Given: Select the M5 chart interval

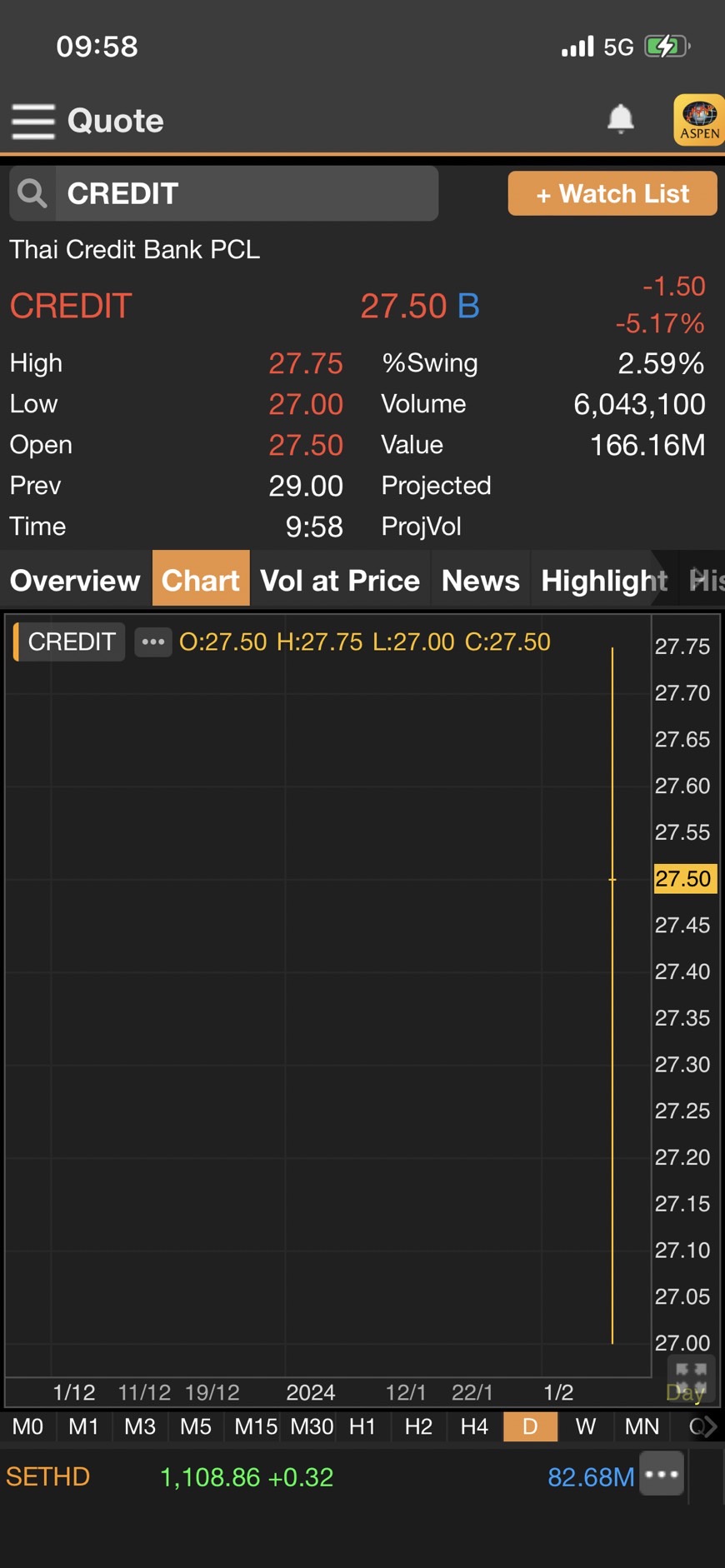Looking at the screenshot, I should point(195,1426).
